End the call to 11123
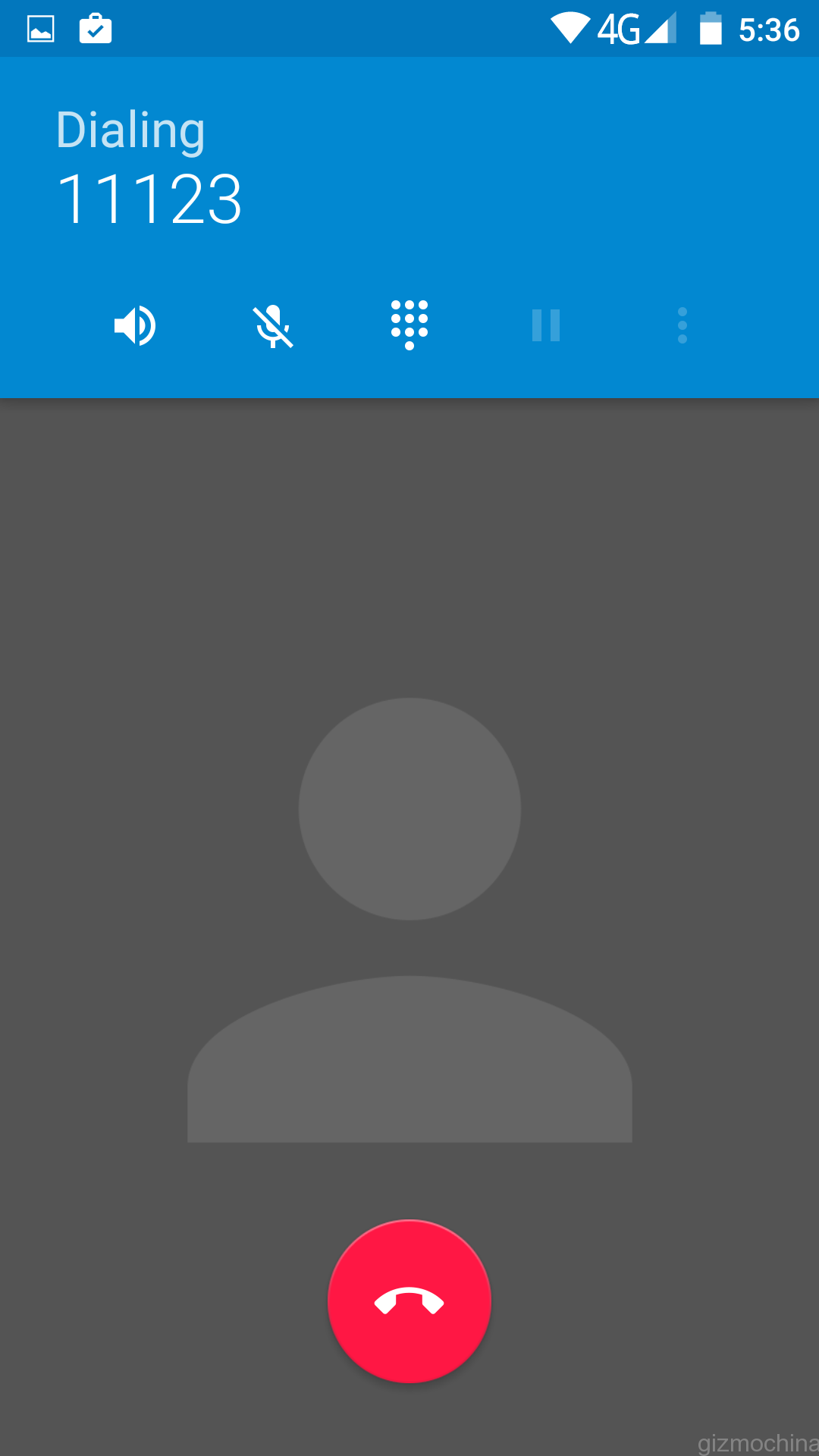Image resolution: width=819 pixels, height=1456 pixels. point(409,1301)
